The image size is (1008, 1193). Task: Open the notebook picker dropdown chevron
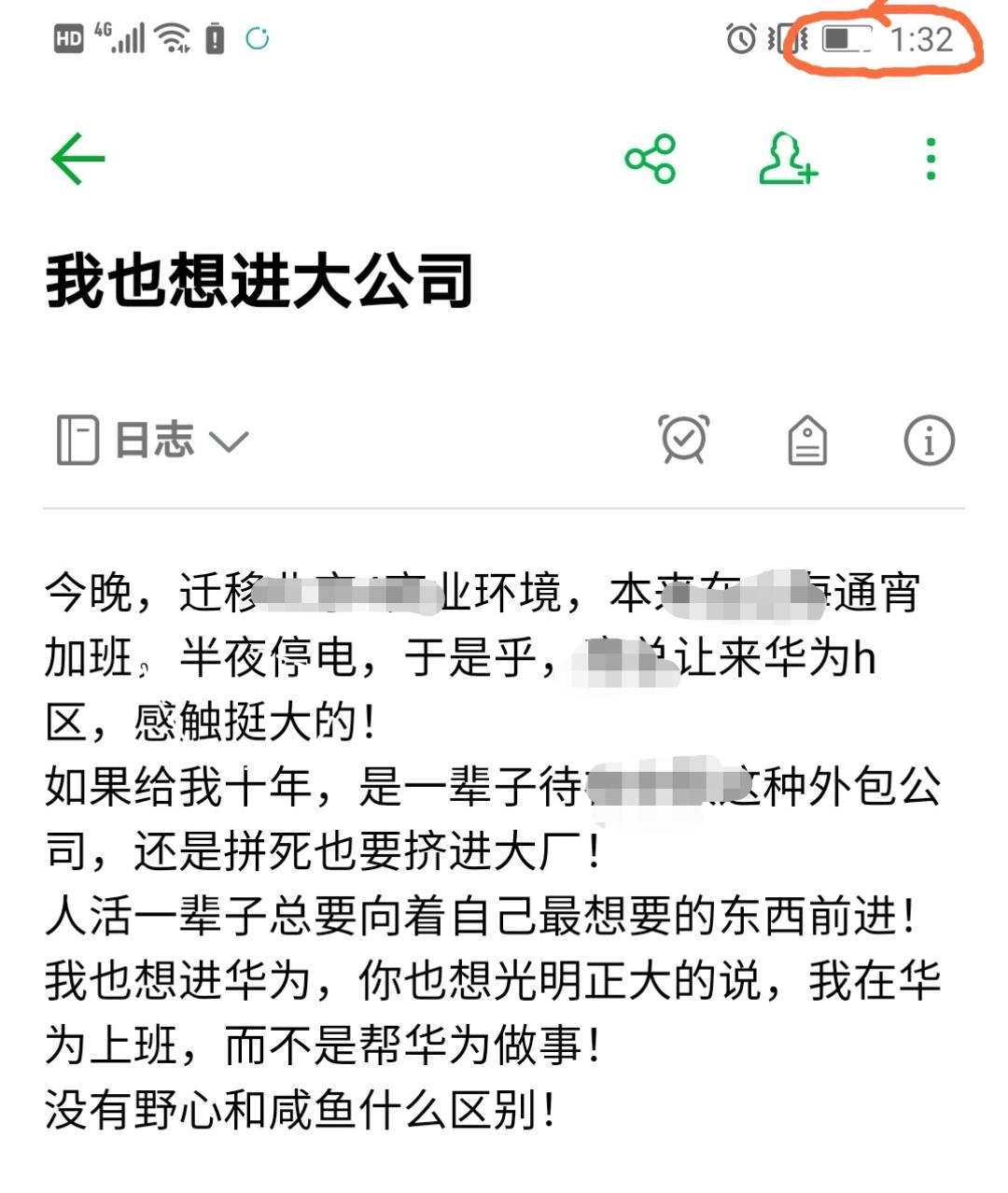tap(228, 442)
